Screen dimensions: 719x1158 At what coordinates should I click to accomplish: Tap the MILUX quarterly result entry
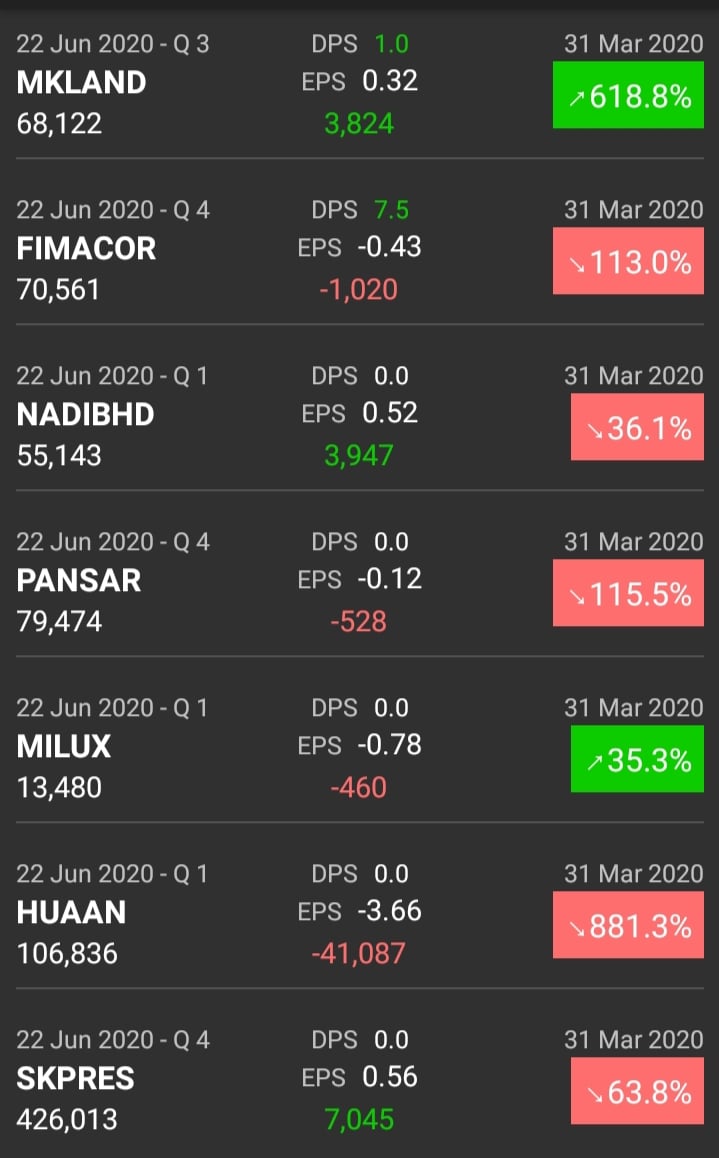64,746
